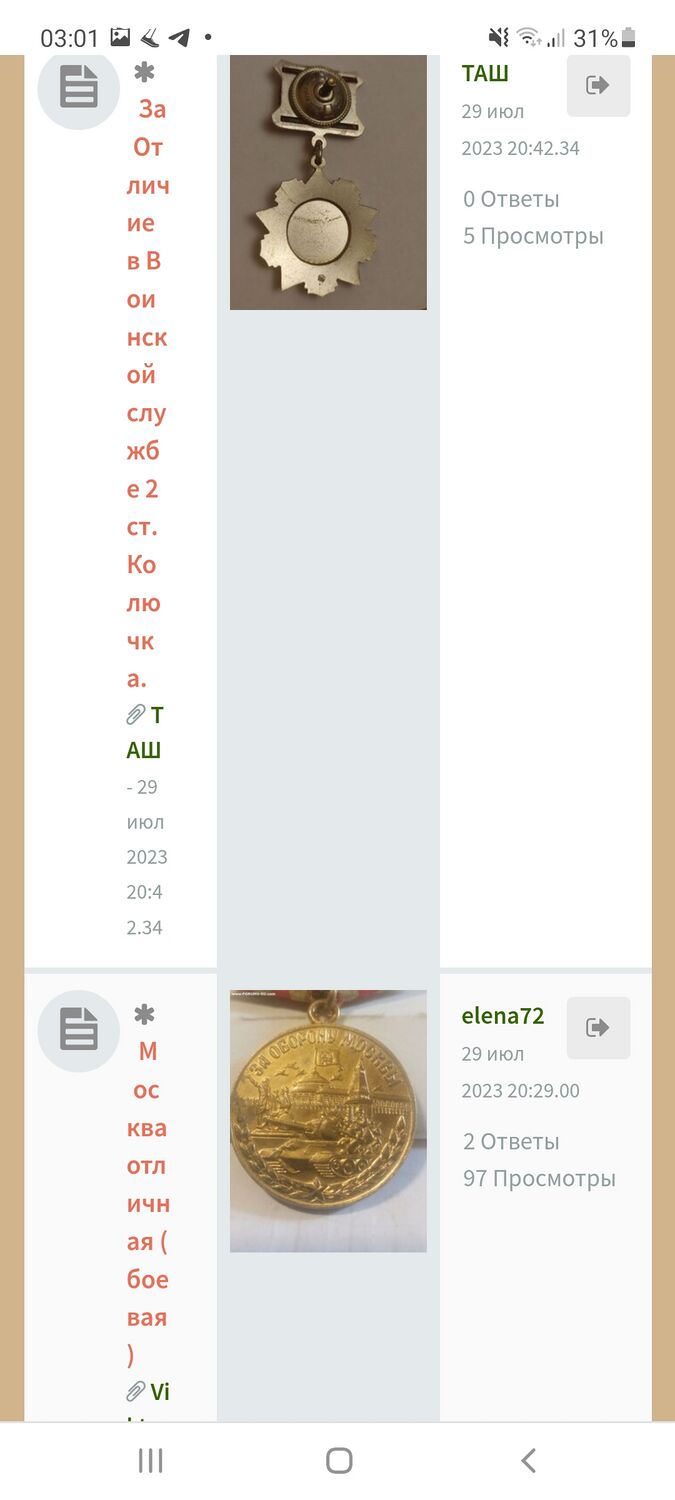Go back using the system back button

point(528,1461)
